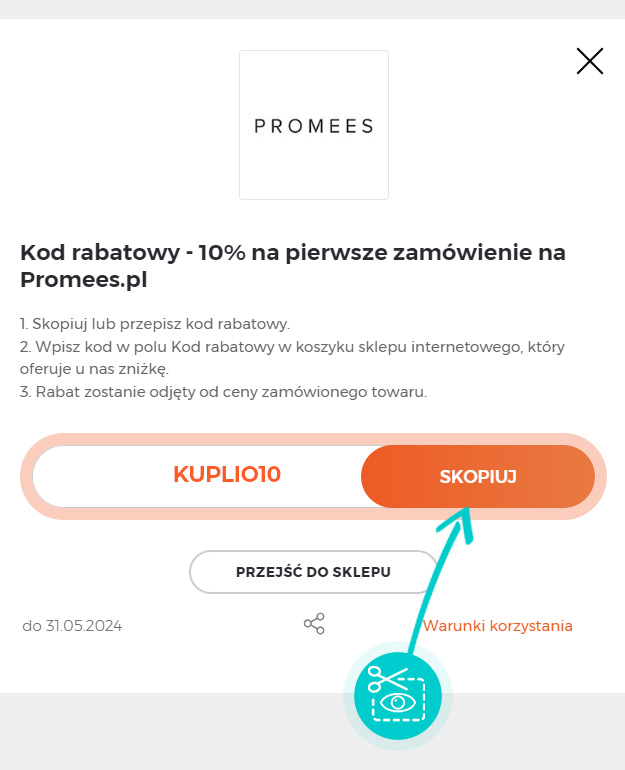Viewport: 625px width, 770px height.
Task: Copy the KUPLIO10 code with Skopiuj
Action: pyautogui.click(x=477, y=476)
